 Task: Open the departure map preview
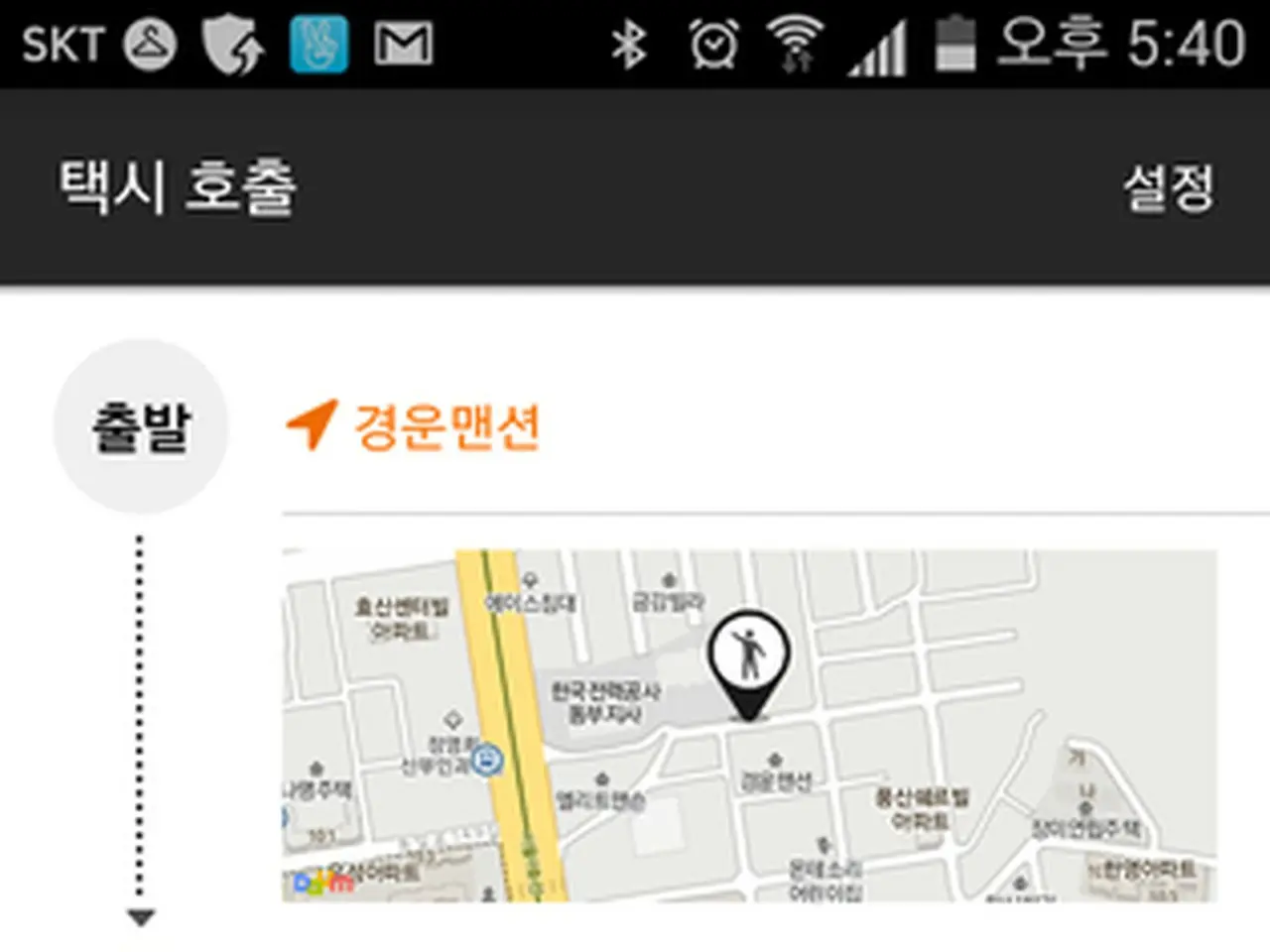click(x=749, y=726)
